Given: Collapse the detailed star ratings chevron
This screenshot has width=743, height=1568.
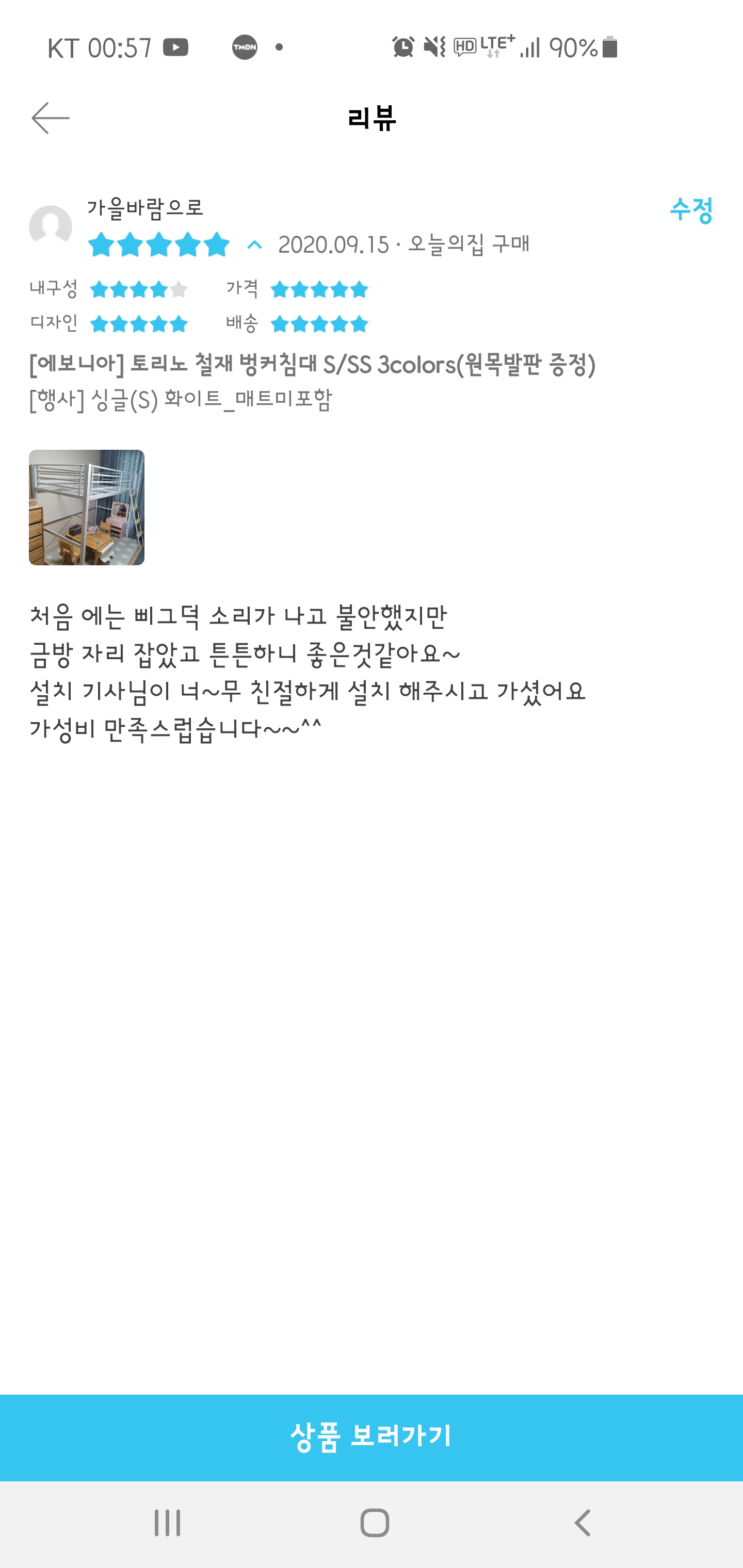Looking at the screenshot, I should 254,246.
